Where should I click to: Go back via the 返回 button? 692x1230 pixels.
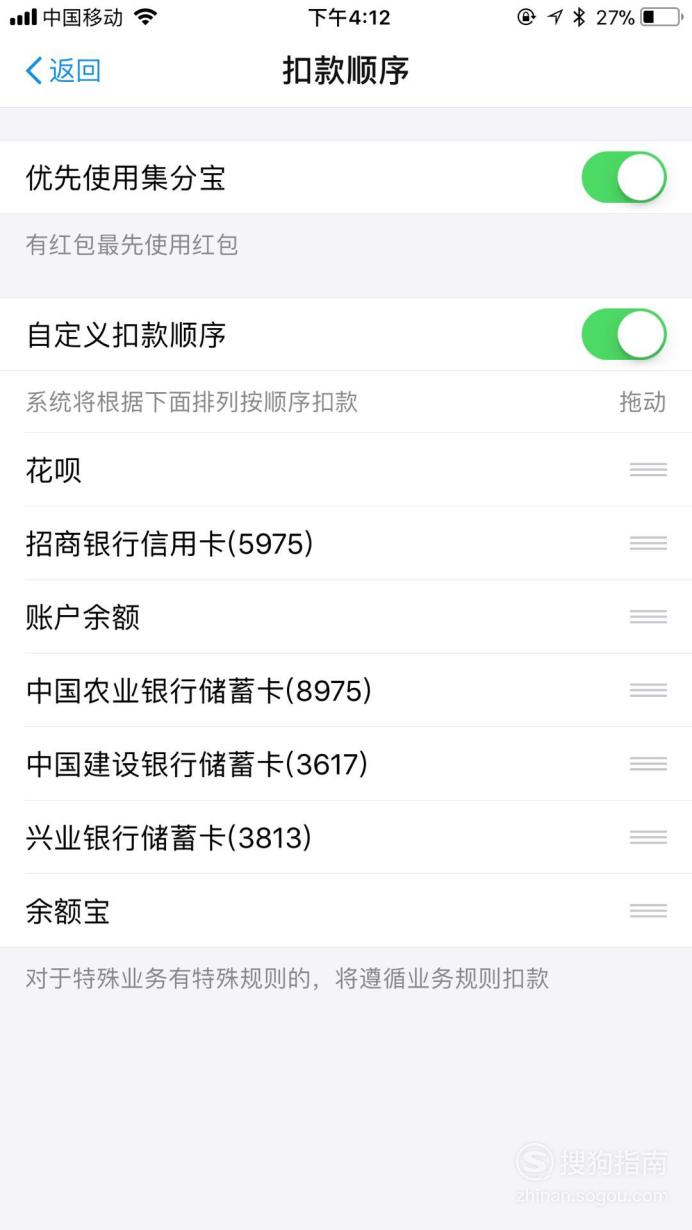tap(63, 70)
